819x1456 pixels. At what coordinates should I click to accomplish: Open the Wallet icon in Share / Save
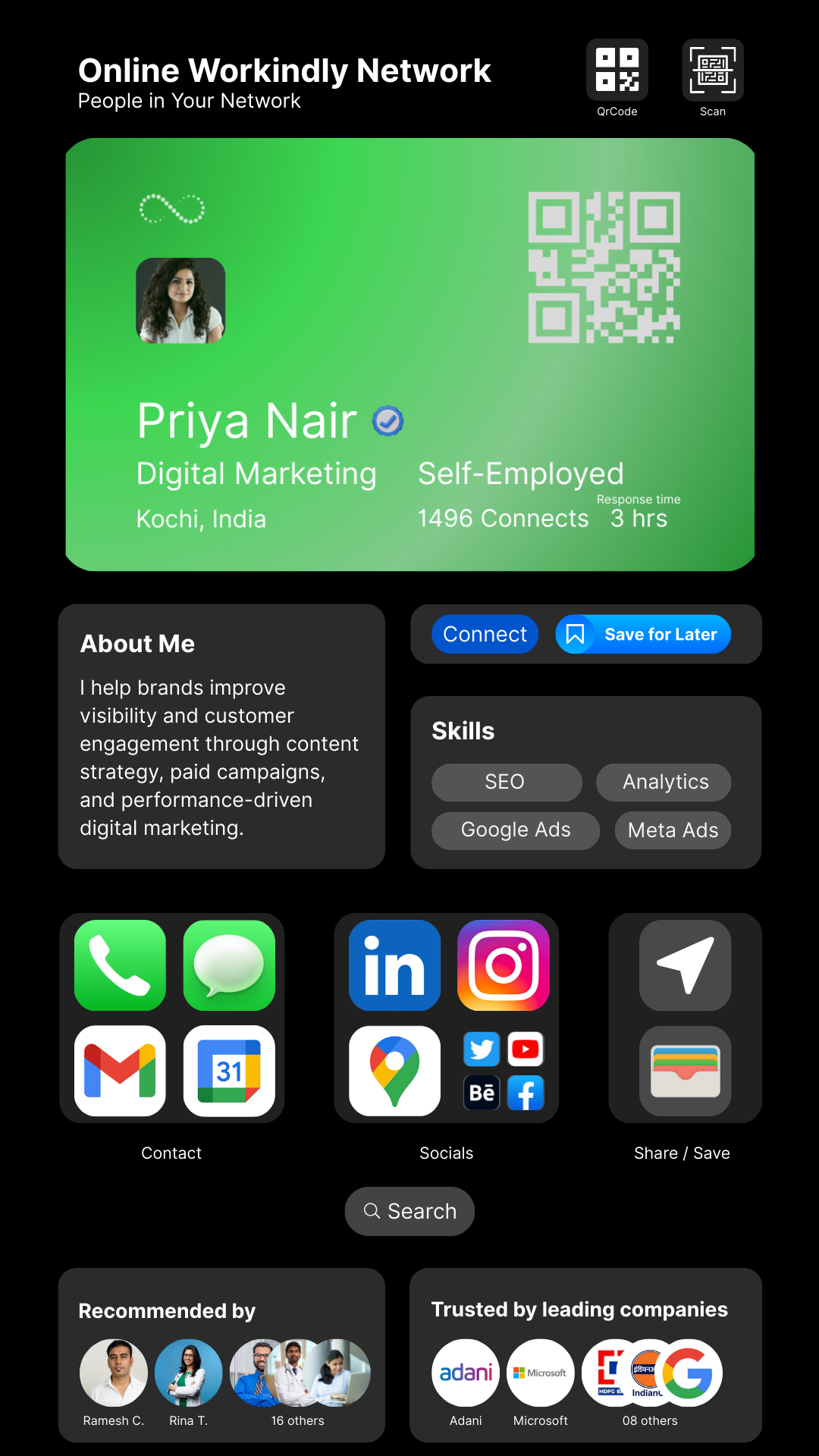684,1072
